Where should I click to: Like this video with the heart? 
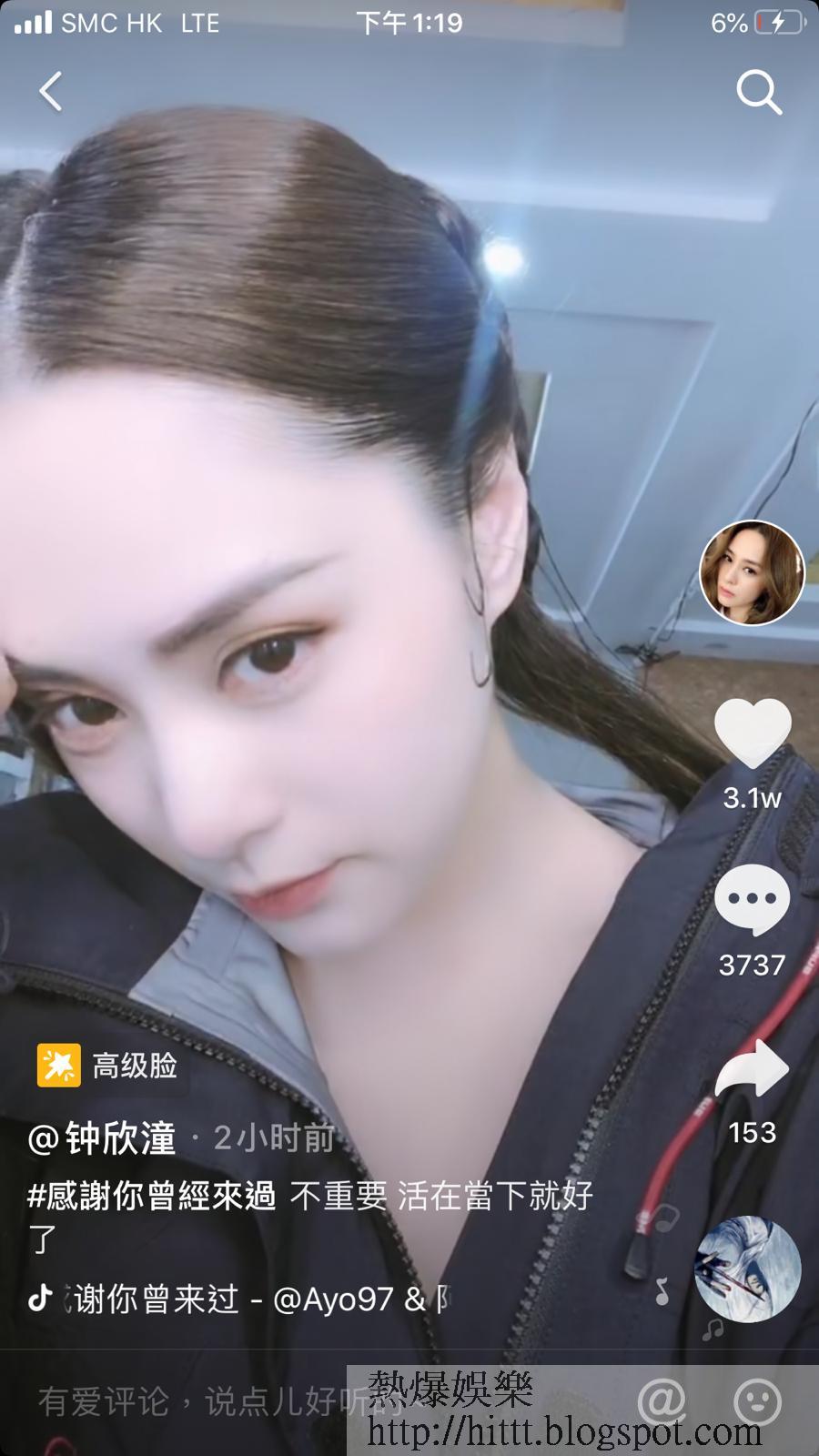coord(753,732)
